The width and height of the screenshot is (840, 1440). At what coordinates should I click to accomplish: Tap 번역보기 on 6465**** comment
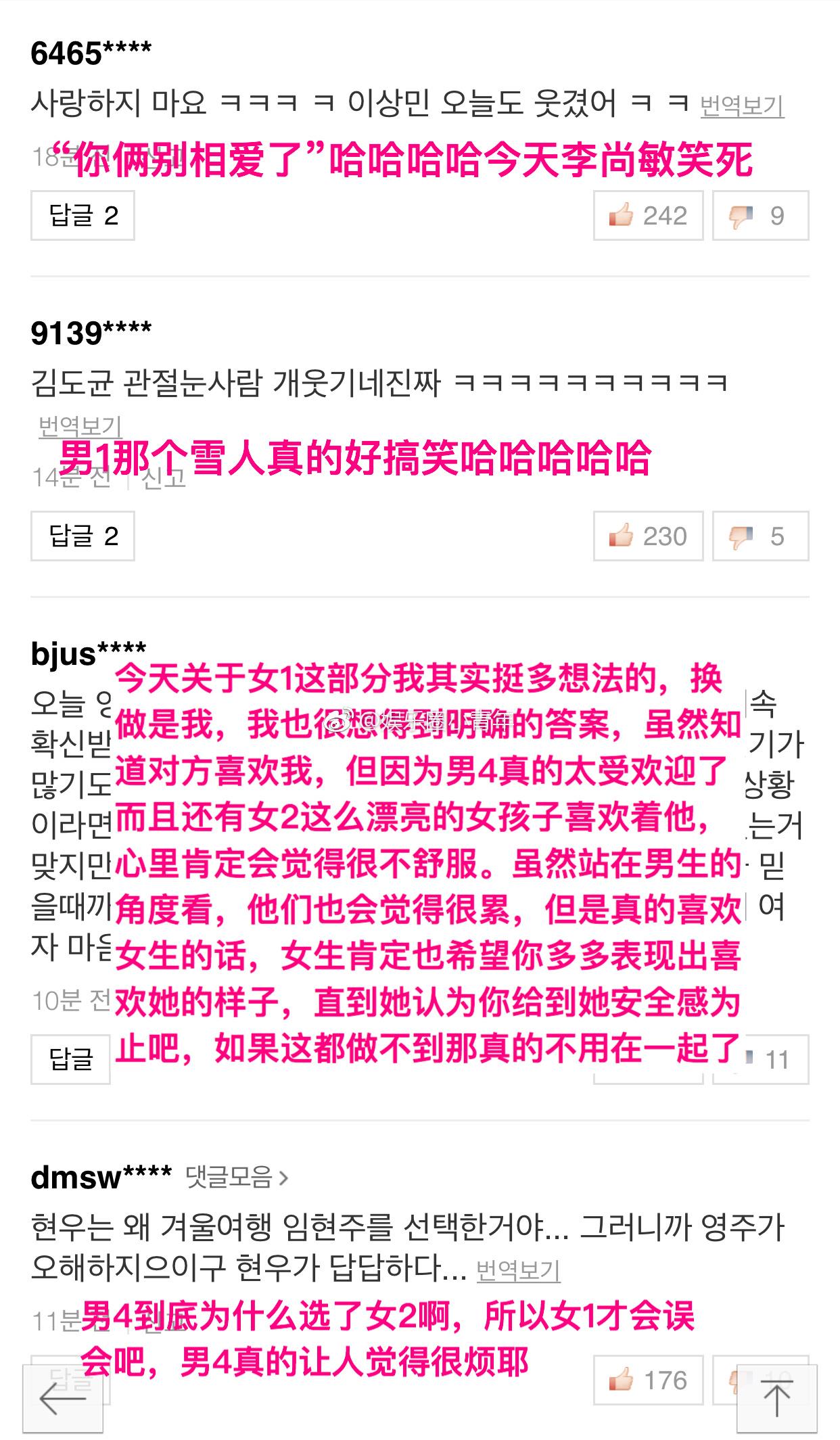(x=742, y=106)
